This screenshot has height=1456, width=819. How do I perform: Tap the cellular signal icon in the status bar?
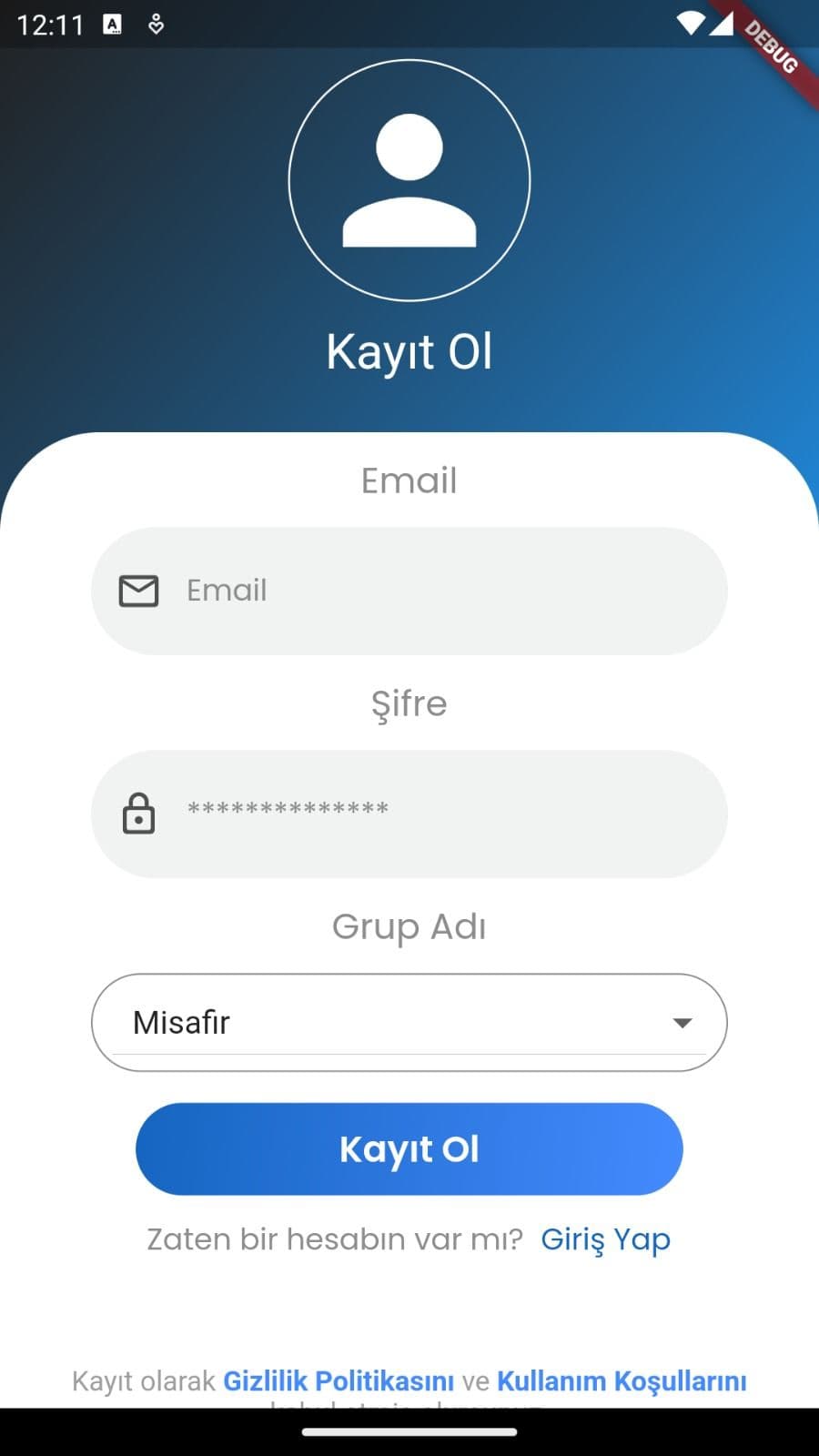click(723, 25)
